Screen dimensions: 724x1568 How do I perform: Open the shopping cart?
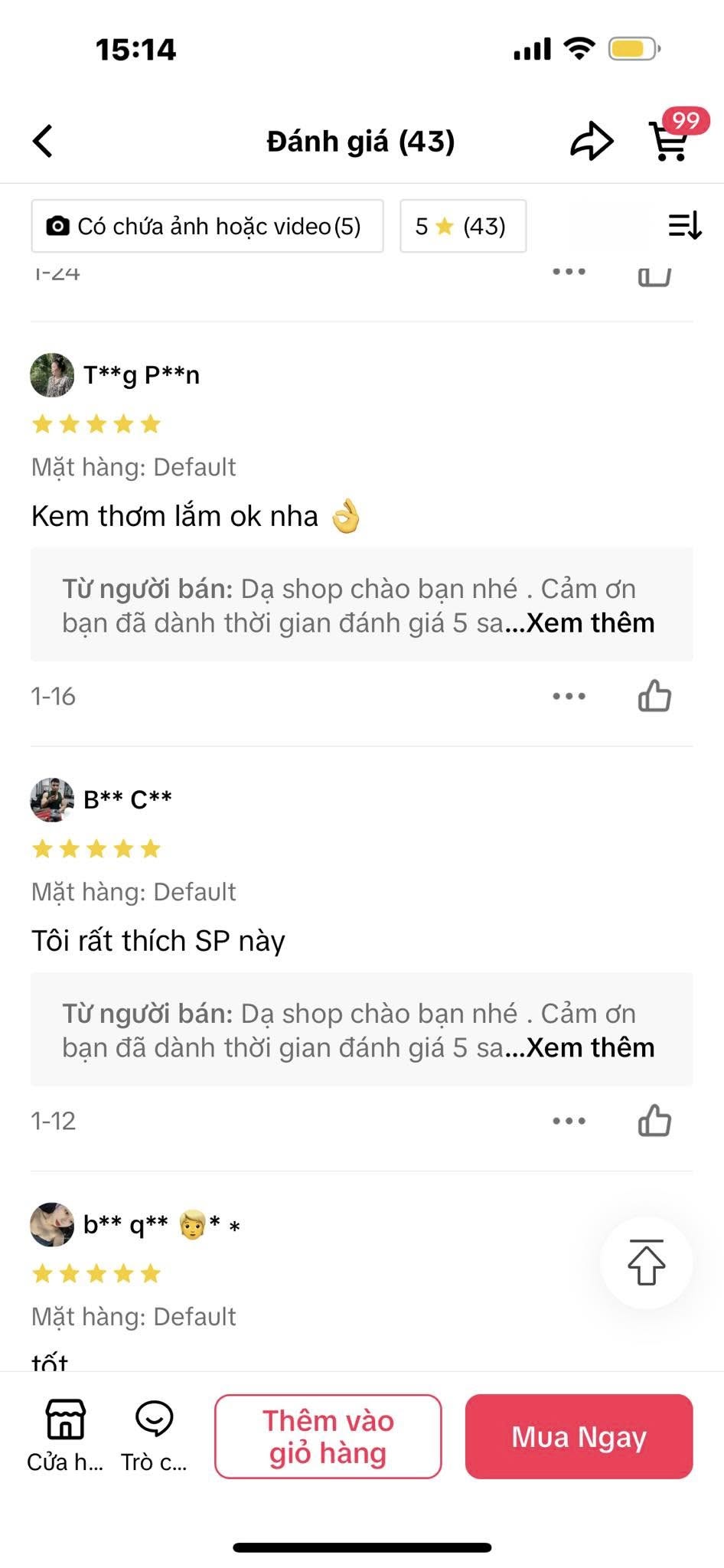[670, 139]
